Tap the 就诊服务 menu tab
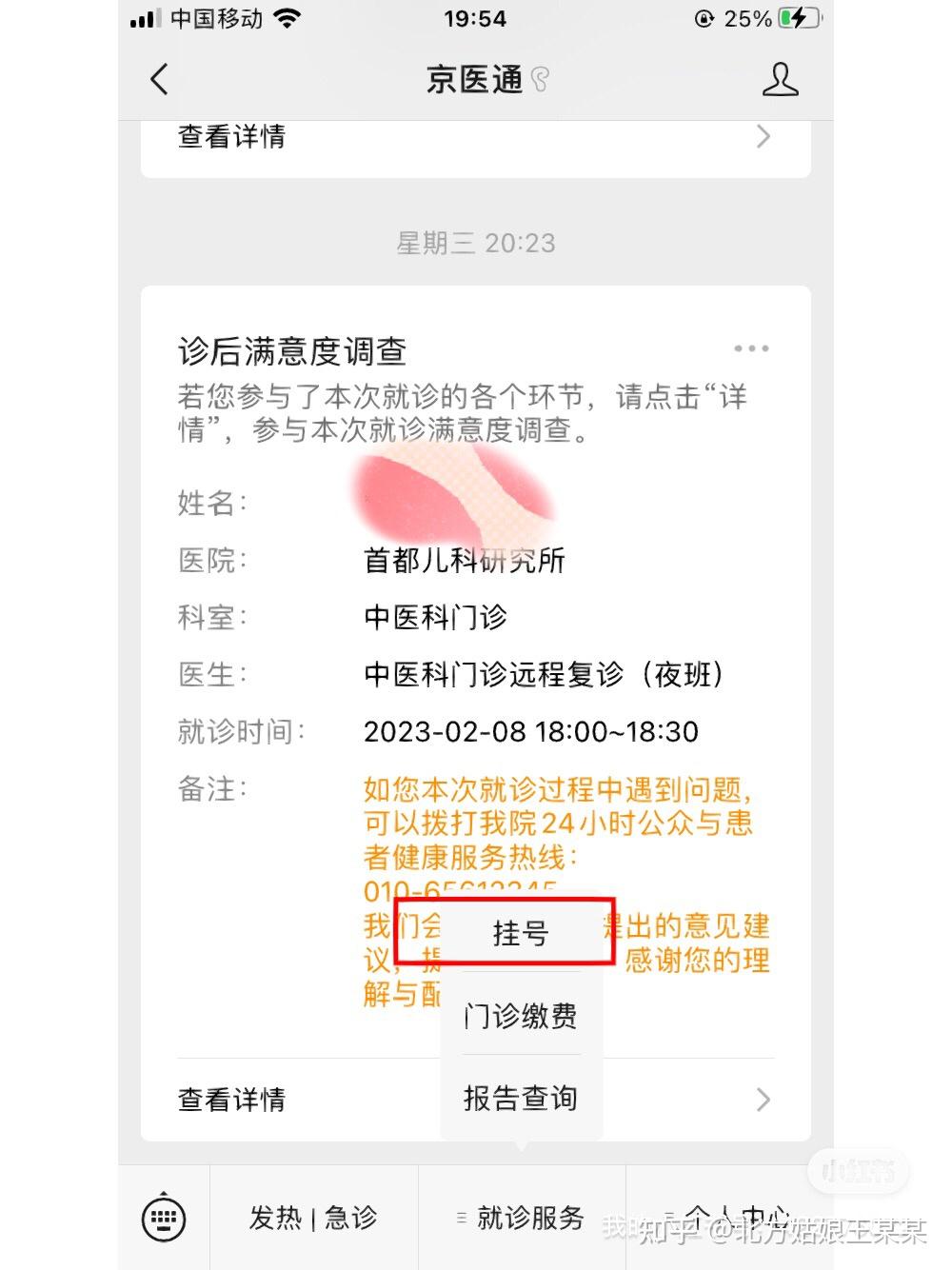The height and width of the screenshot is (1270, 952). (522, 1218)
